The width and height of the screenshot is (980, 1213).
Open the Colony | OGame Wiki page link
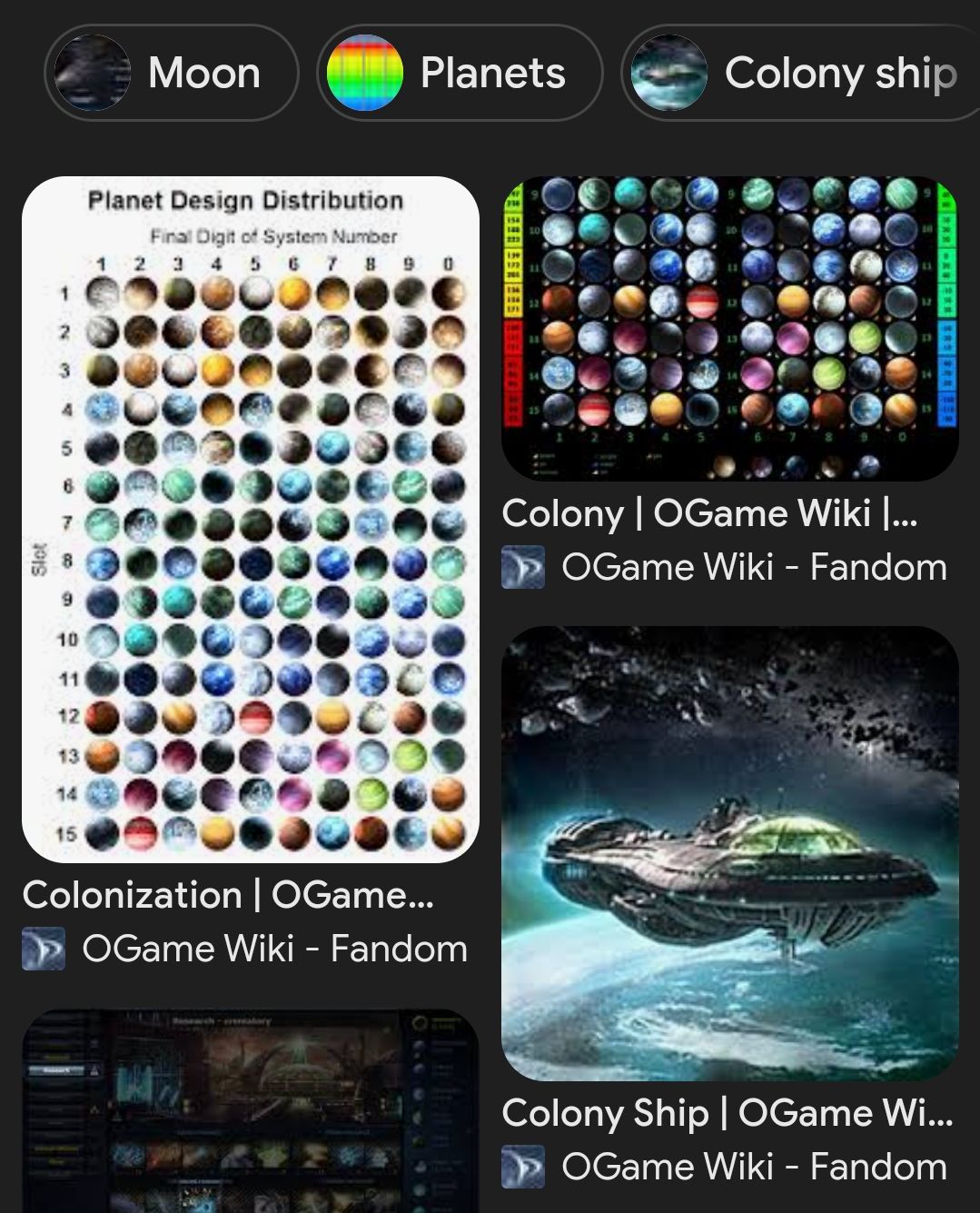tap(708, 513)
